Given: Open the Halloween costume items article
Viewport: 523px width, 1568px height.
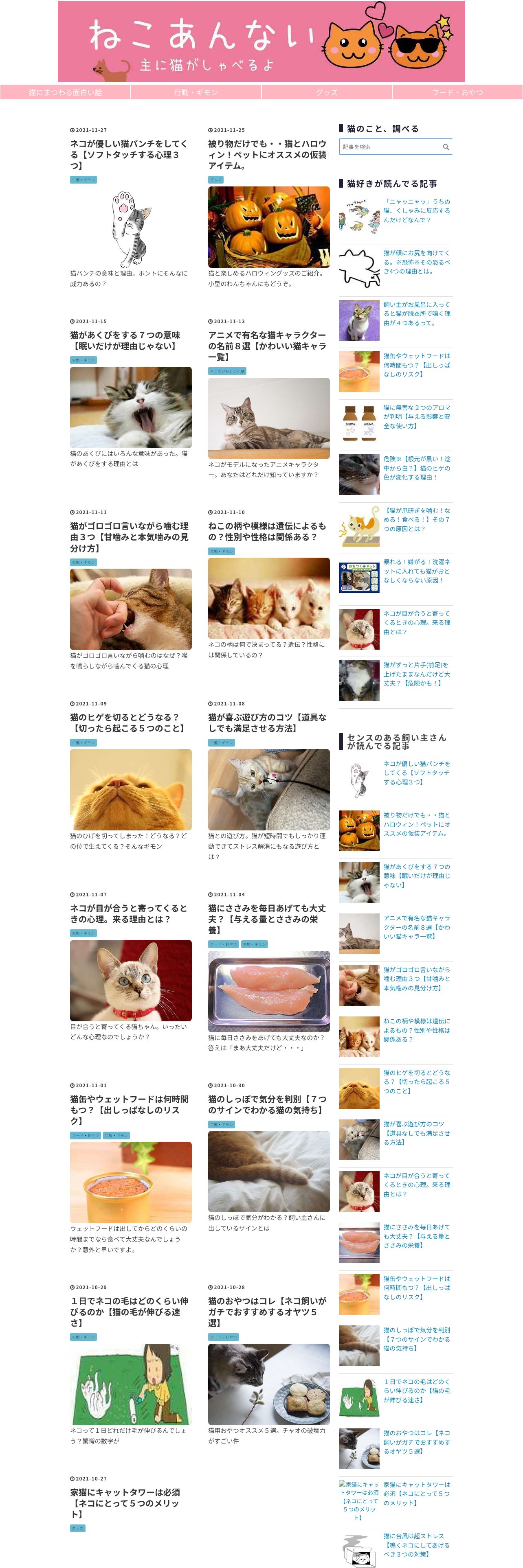Looking at the screenshot, I should click(267, 154).
